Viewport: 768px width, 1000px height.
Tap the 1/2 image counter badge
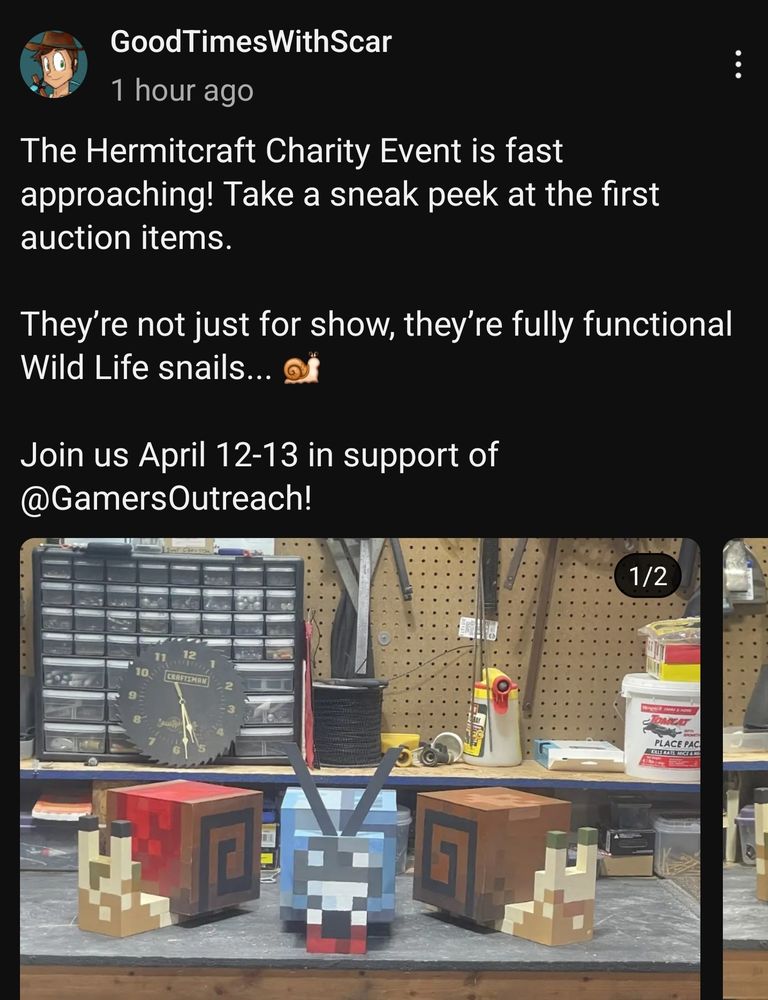click(x=646, y=575)
